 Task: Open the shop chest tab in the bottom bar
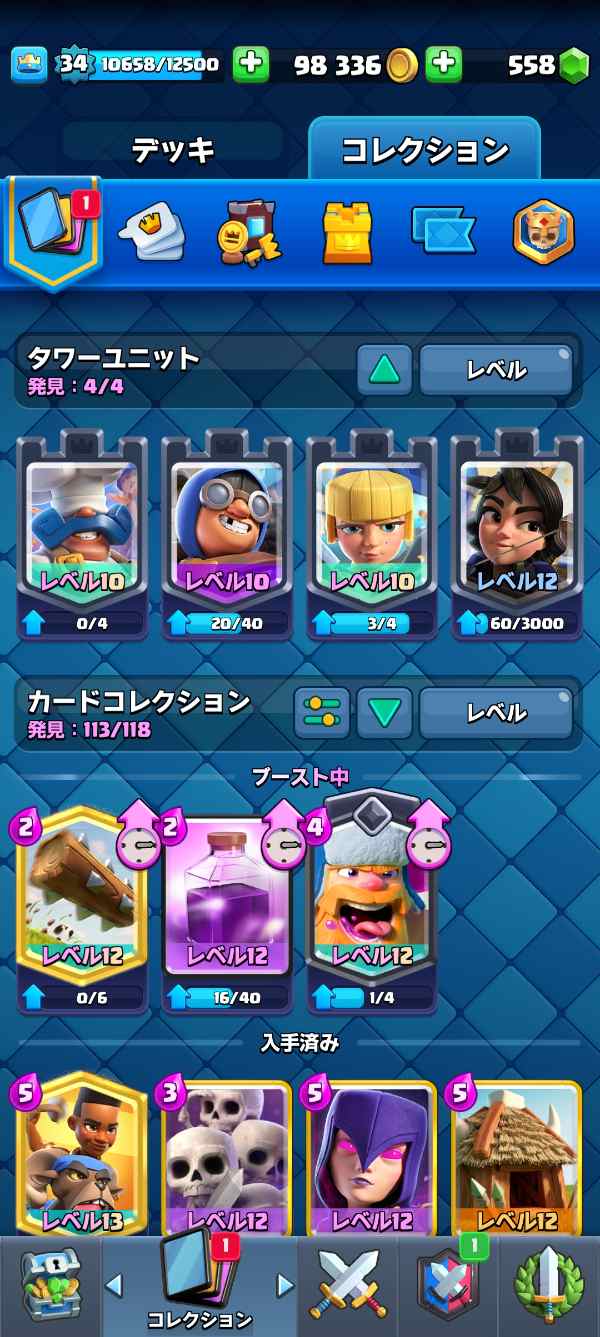click(50, 1285)
